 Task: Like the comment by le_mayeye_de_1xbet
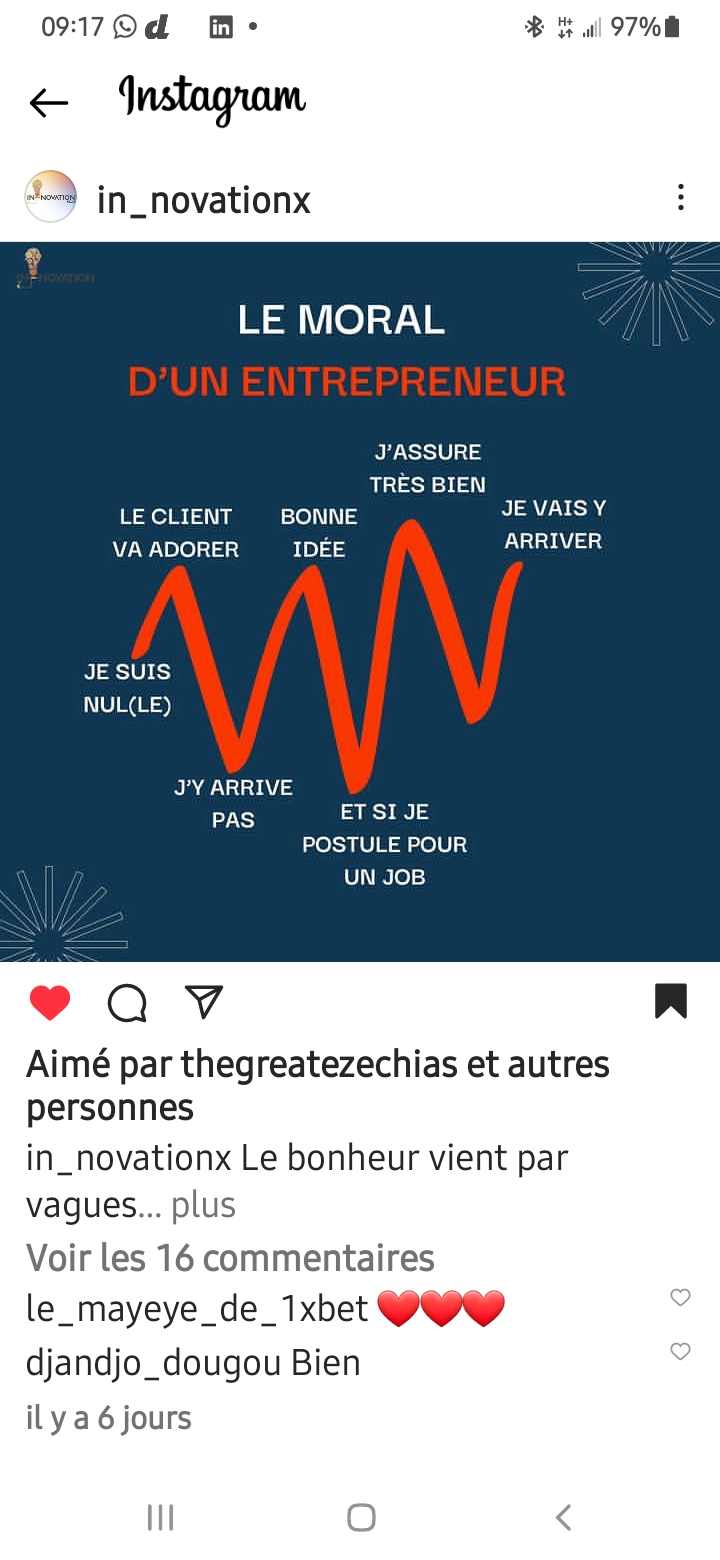[x=680, y=1297]
